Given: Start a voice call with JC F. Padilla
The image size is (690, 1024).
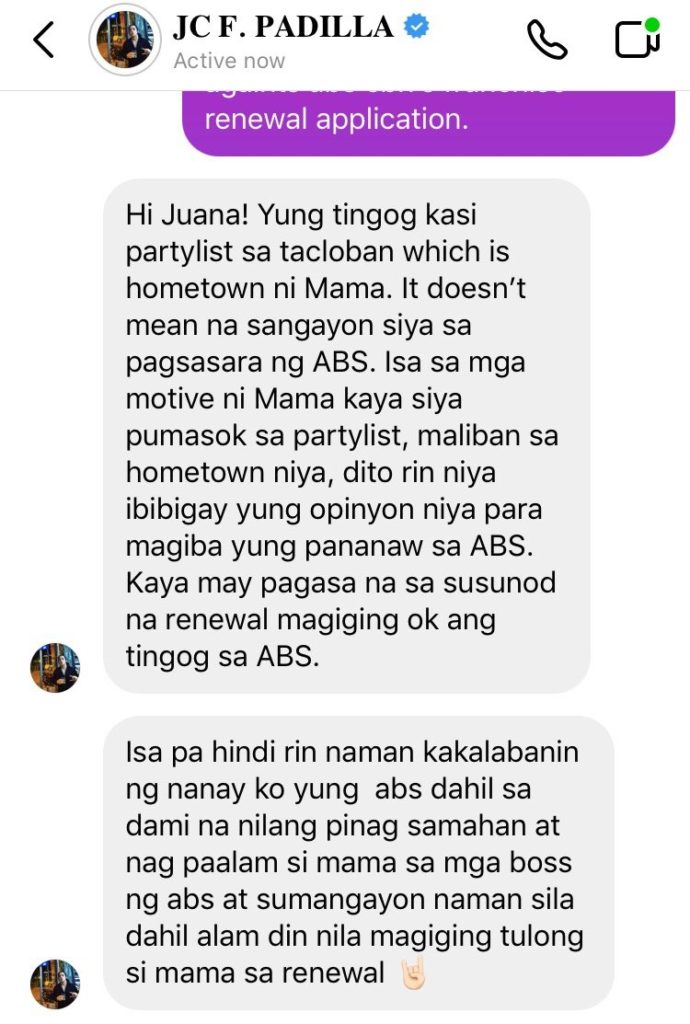Looking at the screenshot, I should 546,40.
